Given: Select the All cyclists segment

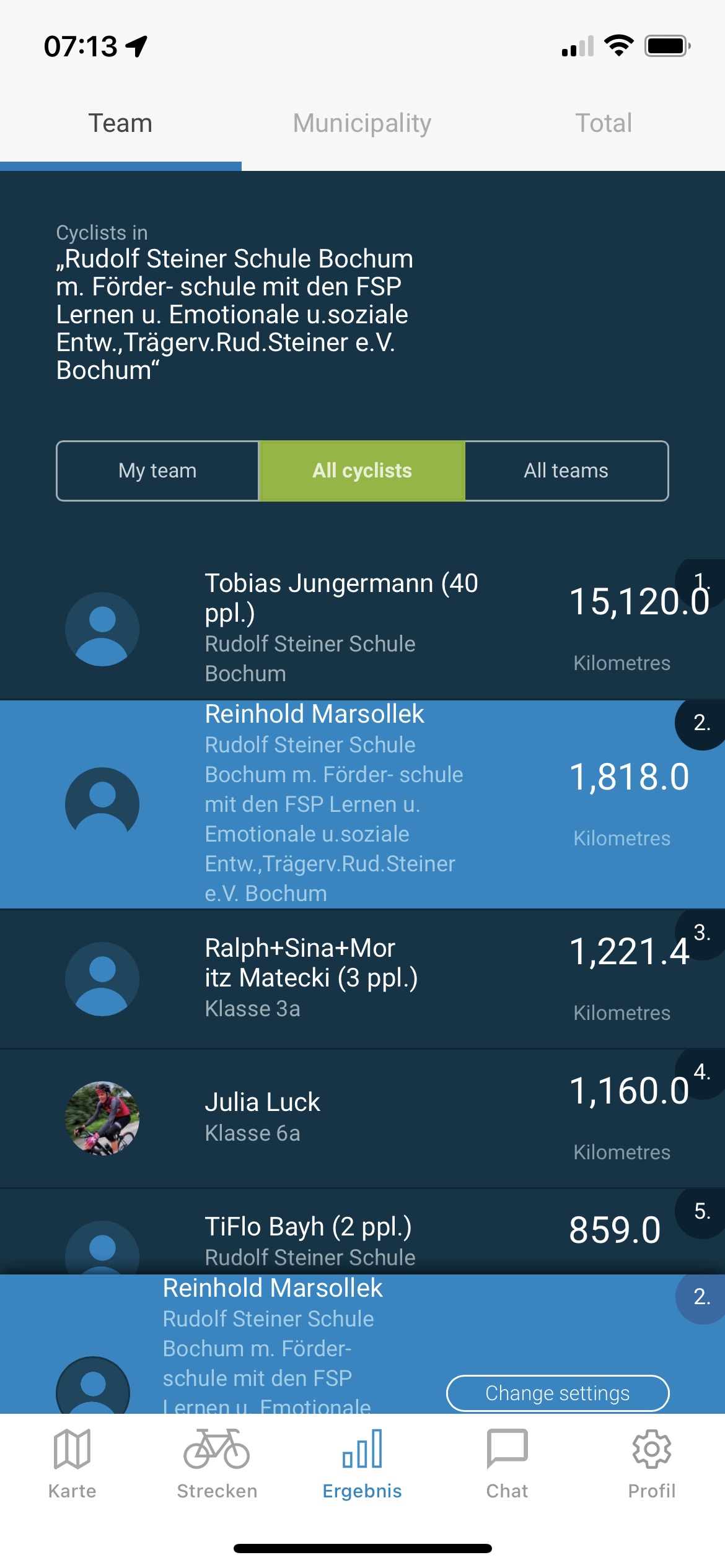Looking at the screenshot, I should coord(362,471).
